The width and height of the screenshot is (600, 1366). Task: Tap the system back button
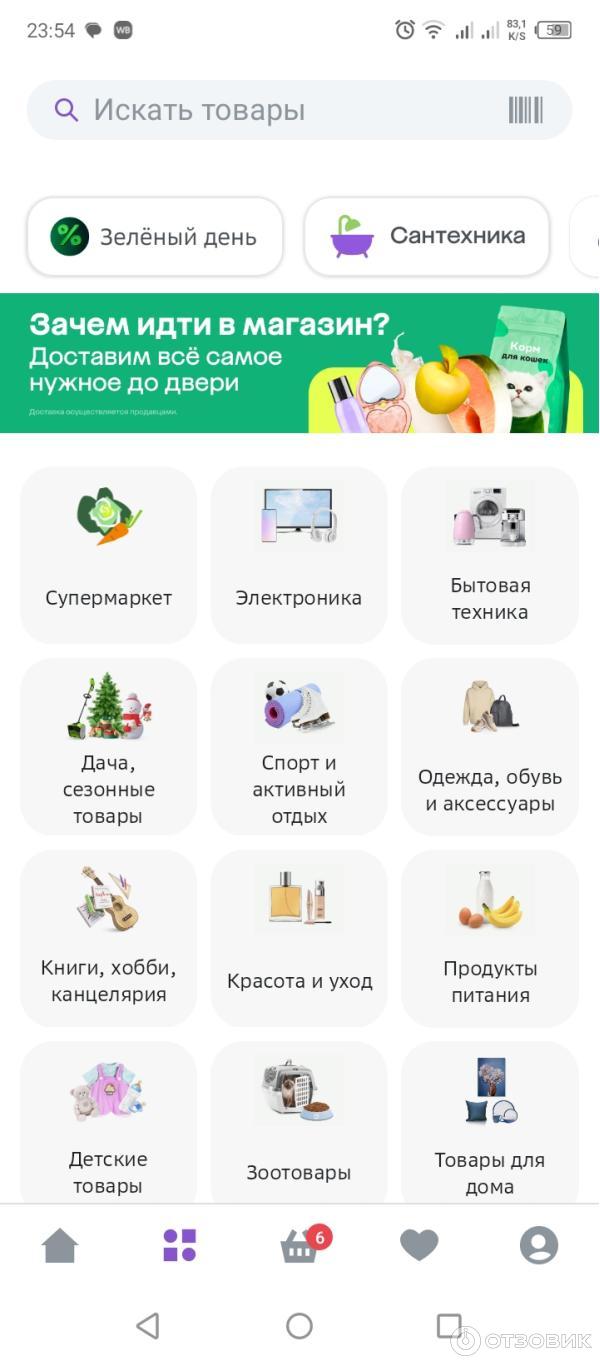(148, 1326)
